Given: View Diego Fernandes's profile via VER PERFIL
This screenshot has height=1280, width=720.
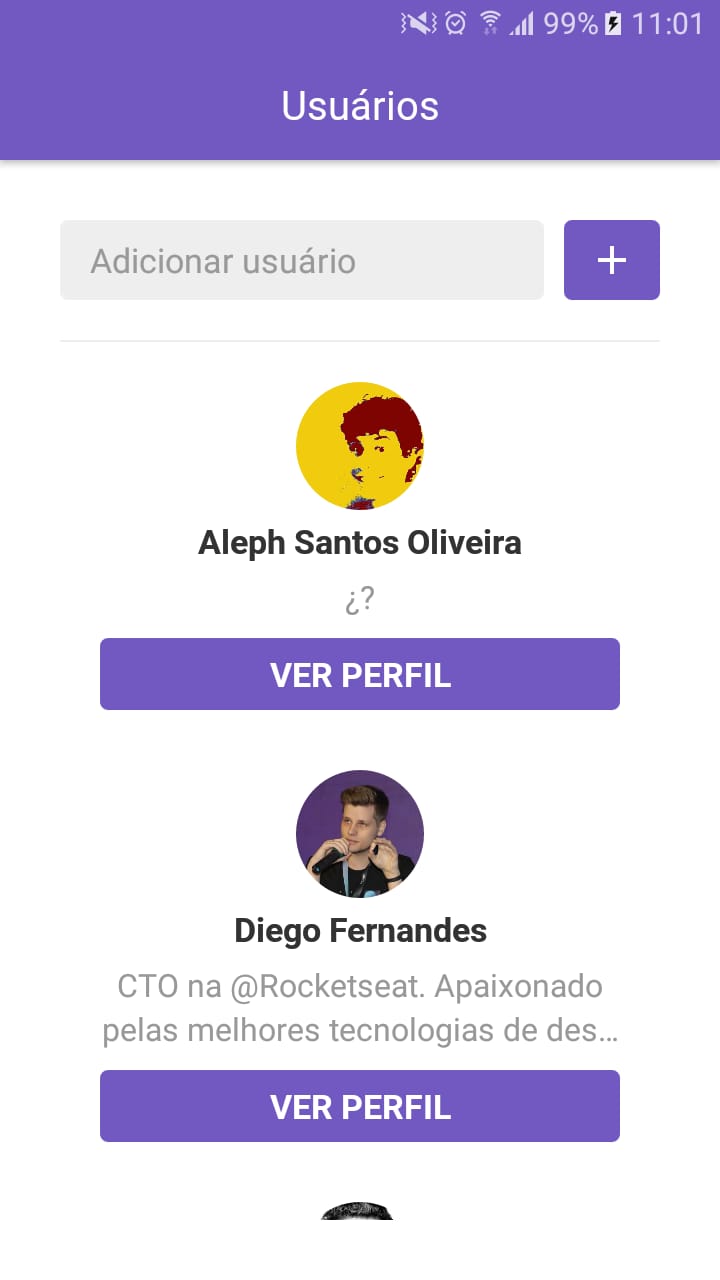Looking at the screenshot, I should click(x=360, y=1106).
